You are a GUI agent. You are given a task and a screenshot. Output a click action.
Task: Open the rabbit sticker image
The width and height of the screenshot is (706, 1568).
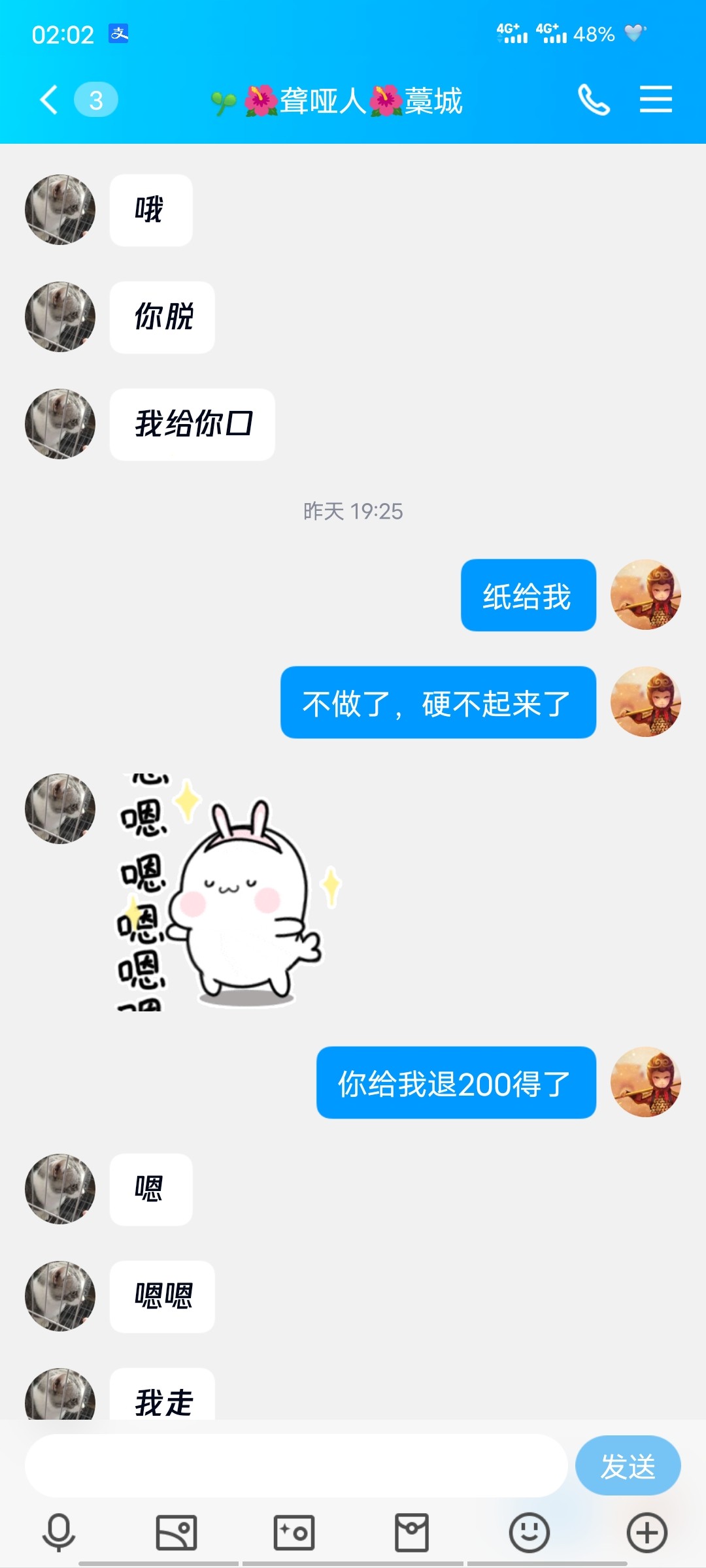pyautogui.click(x=229, y=892)
